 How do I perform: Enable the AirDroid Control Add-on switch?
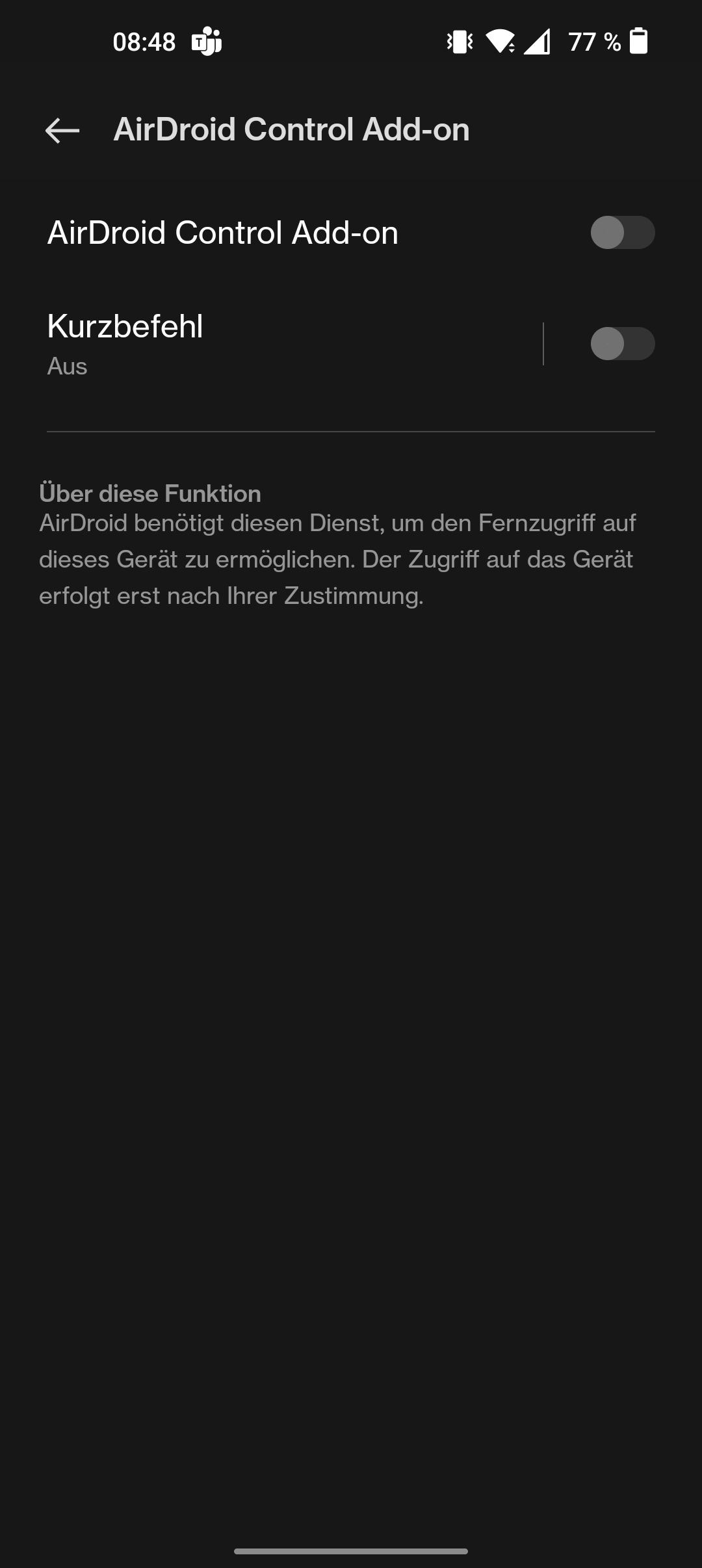622,233
